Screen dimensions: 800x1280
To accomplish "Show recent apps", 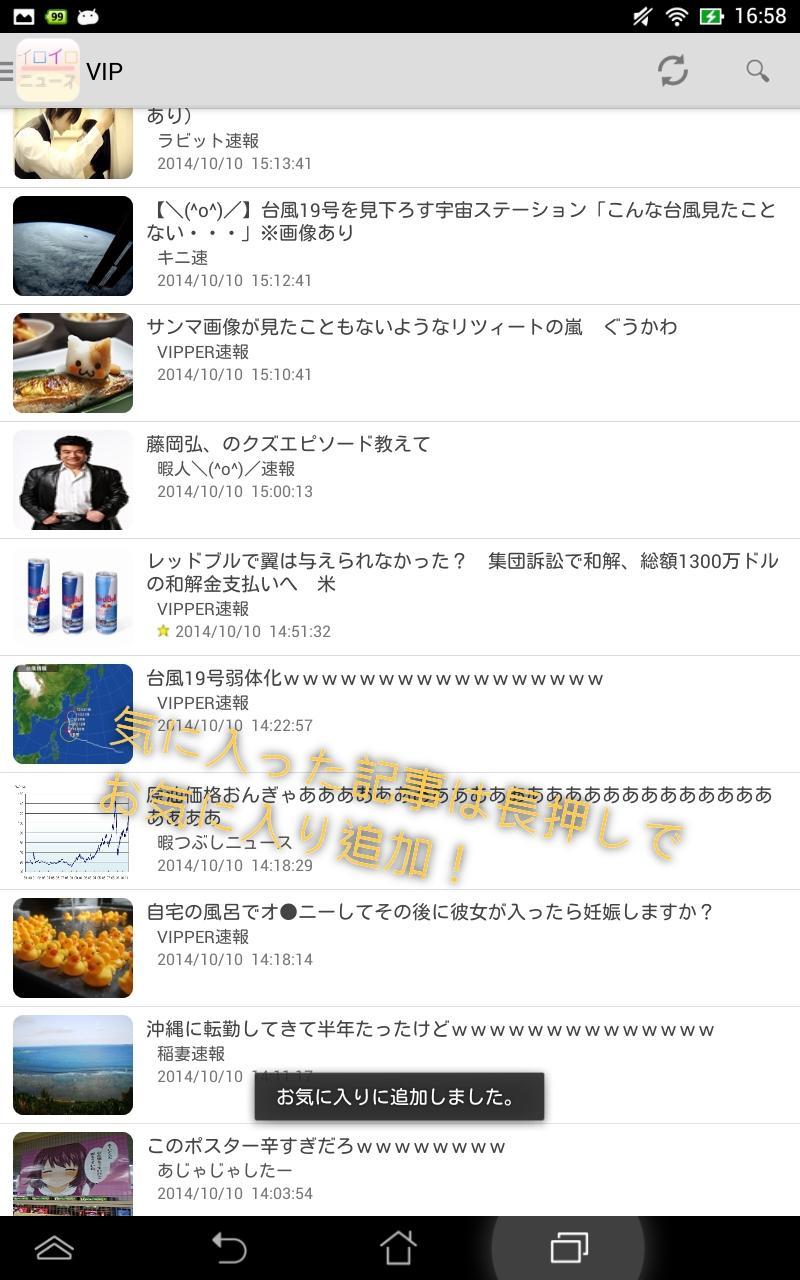I will 569,1247.
